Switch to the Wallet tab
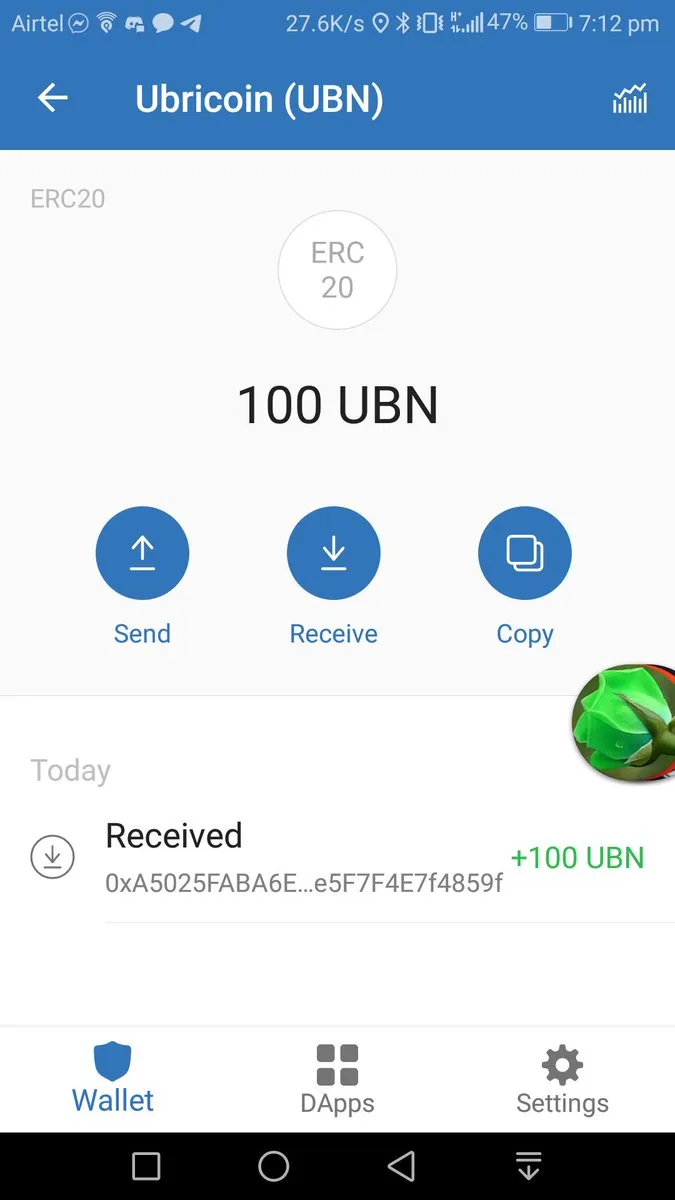 tap(113, 1078)
